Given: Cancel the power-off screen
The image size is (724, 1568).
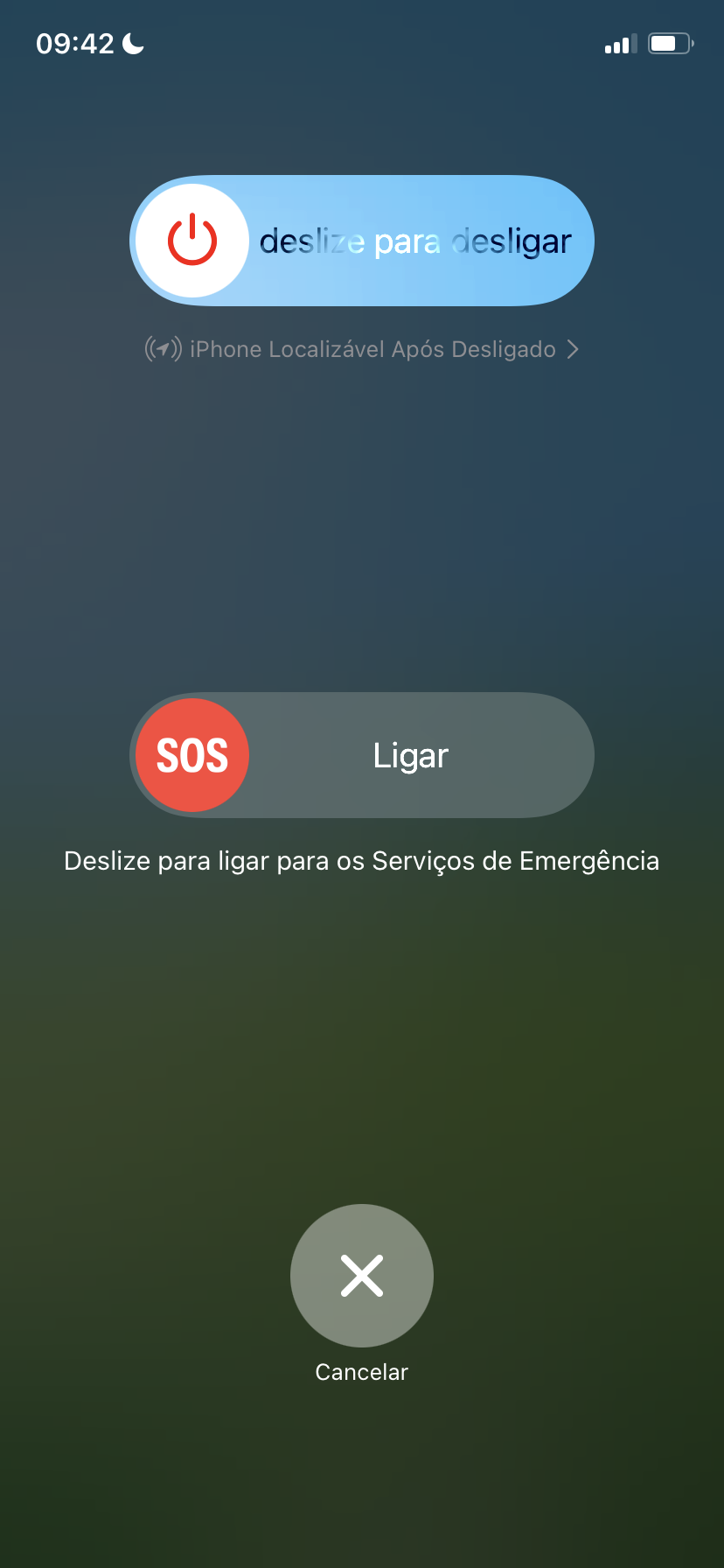Looking at the screenshot, I should (361, 1275).
